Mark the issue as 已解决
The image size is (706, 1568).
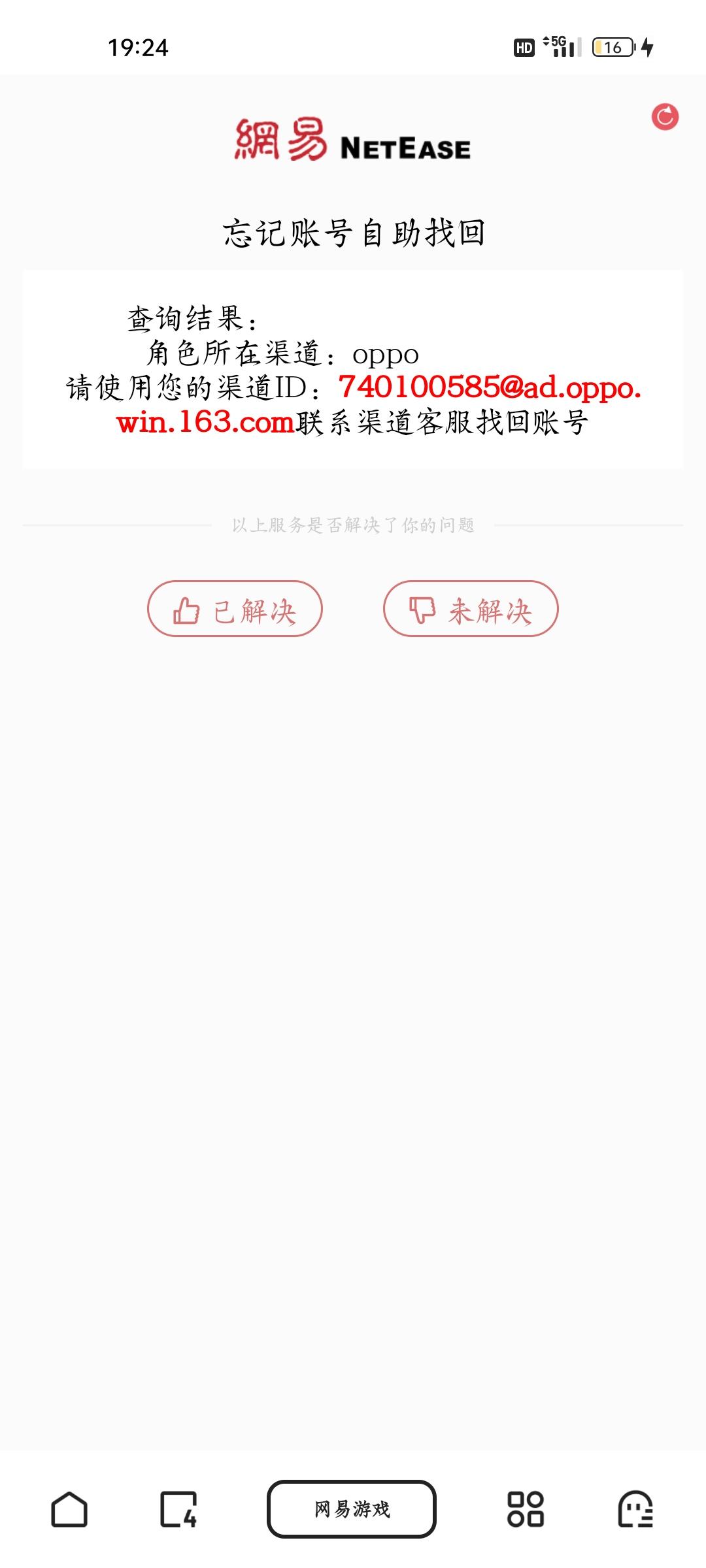click(x=235, y=609)
